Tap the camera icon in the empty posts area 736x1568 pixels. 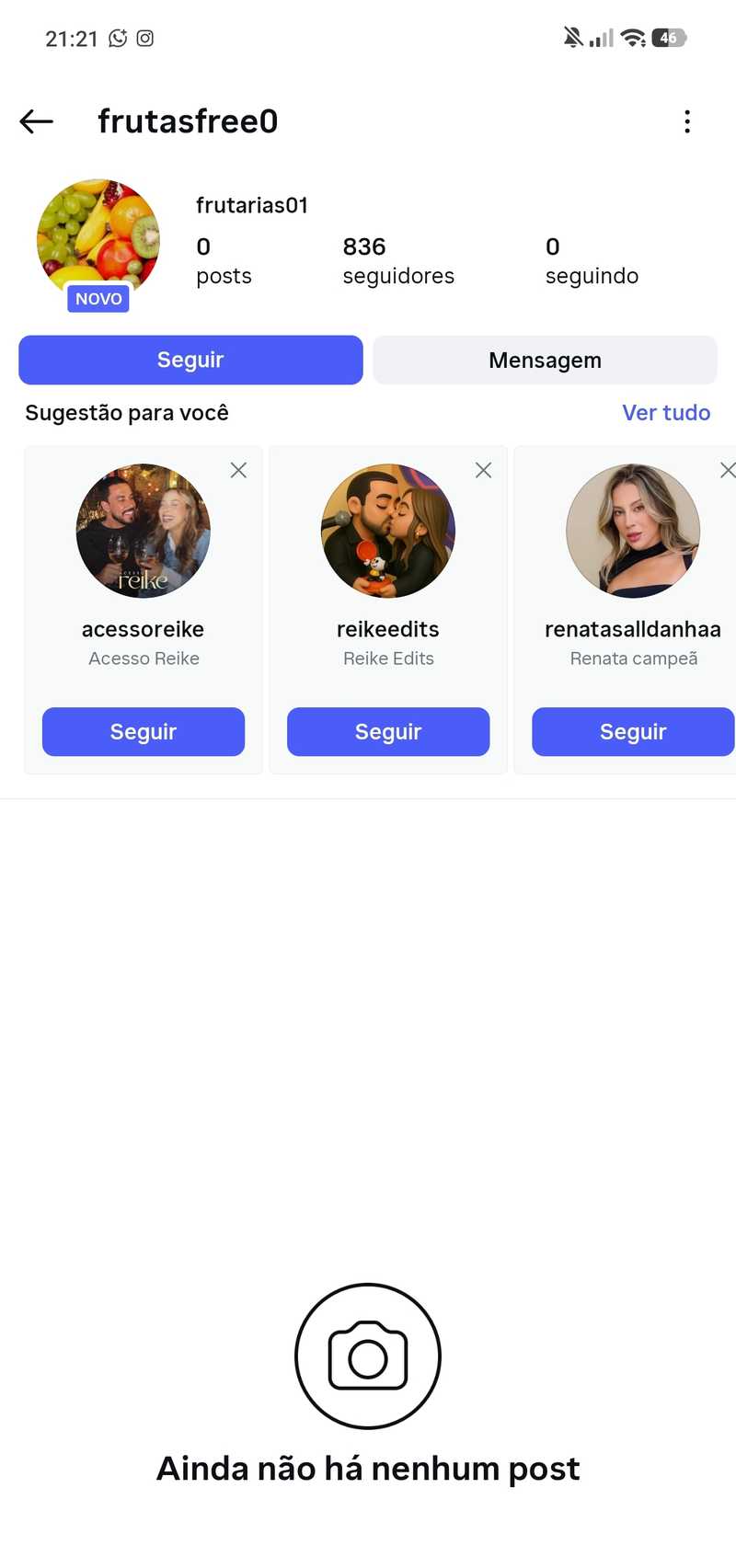click(367, 1356)
